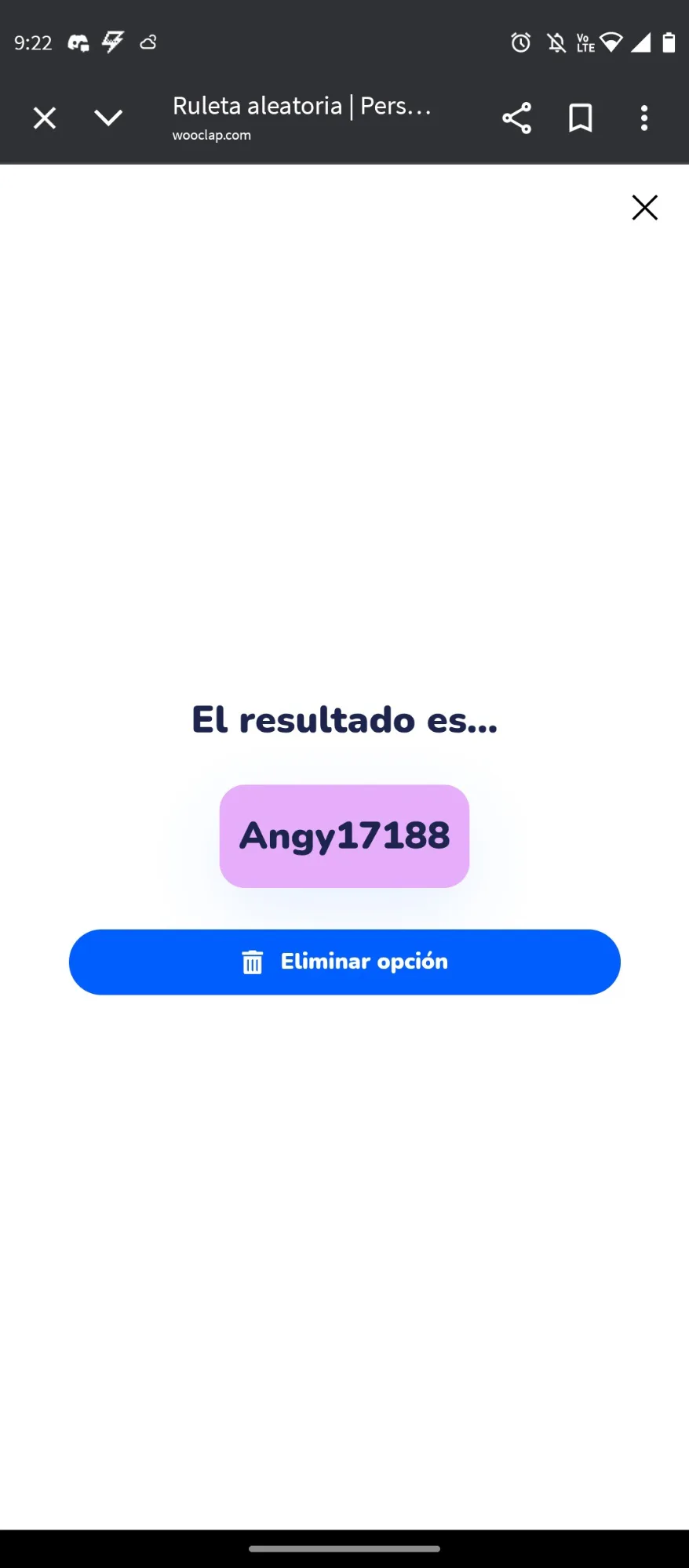The image size is (689, 1568).
Task: Minimize the tab with the down chevron
Action: [x=108, y=118]
